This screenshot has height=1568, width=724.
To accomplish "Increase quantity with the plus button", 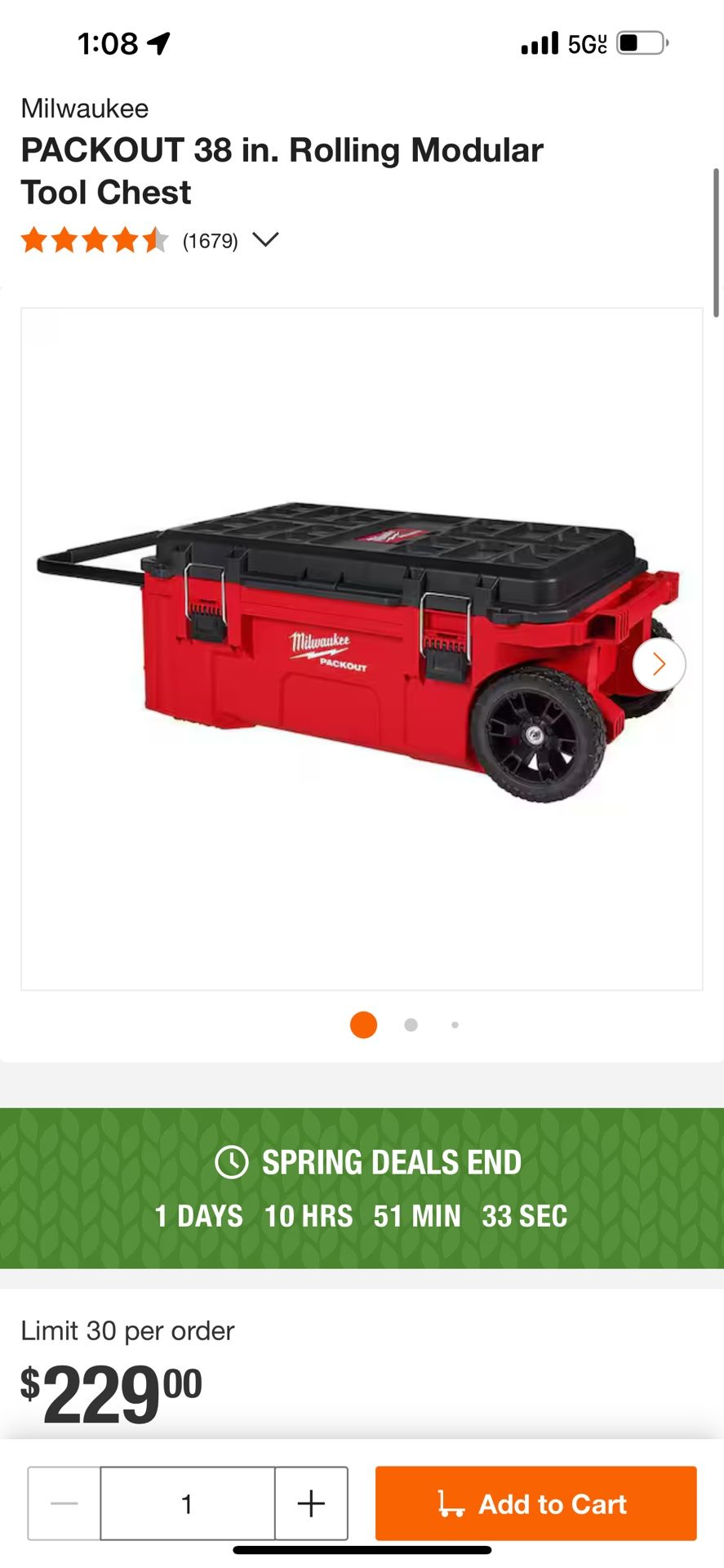I will pyautogui.click(x=311, y=1503).
